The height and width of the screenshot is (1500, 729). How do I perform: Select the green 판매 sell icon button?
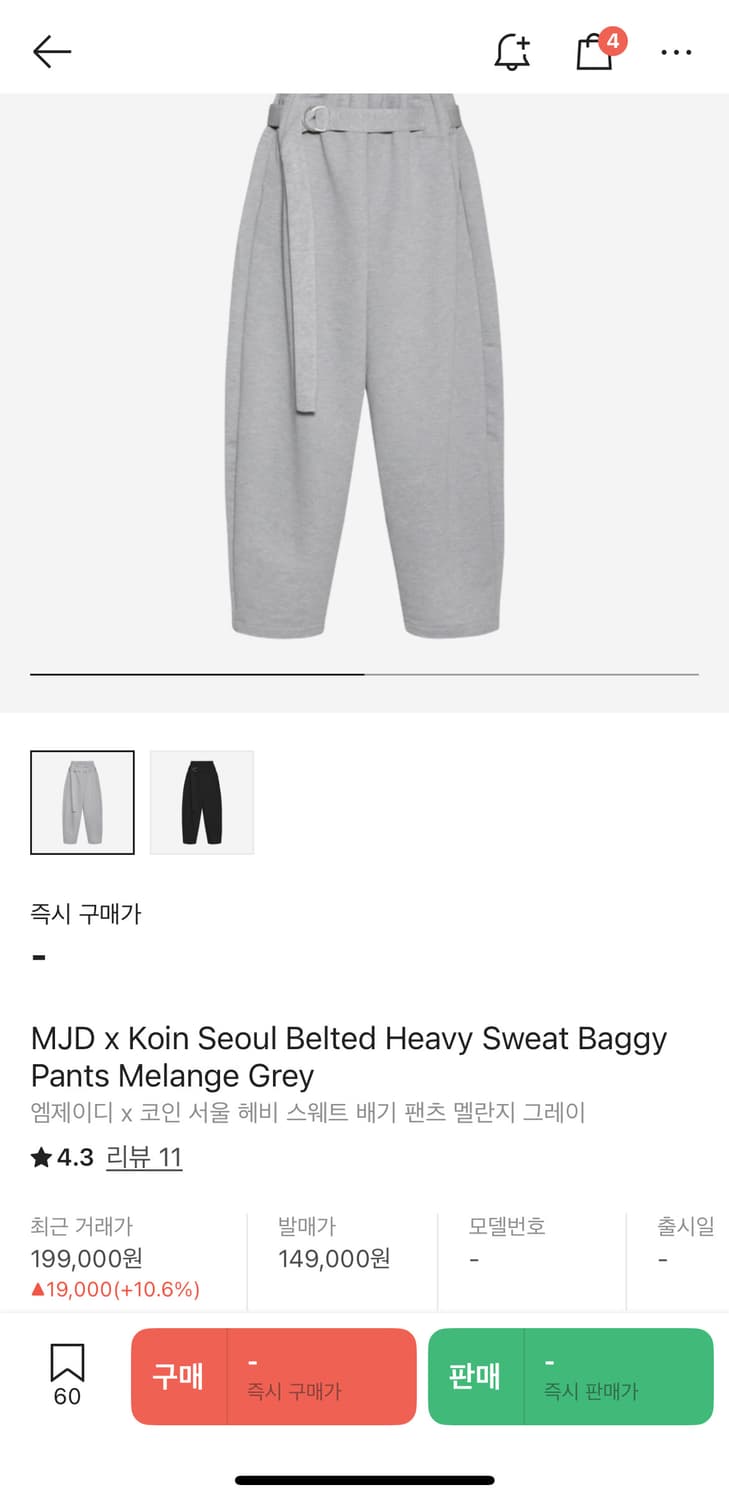point(477,1376)
